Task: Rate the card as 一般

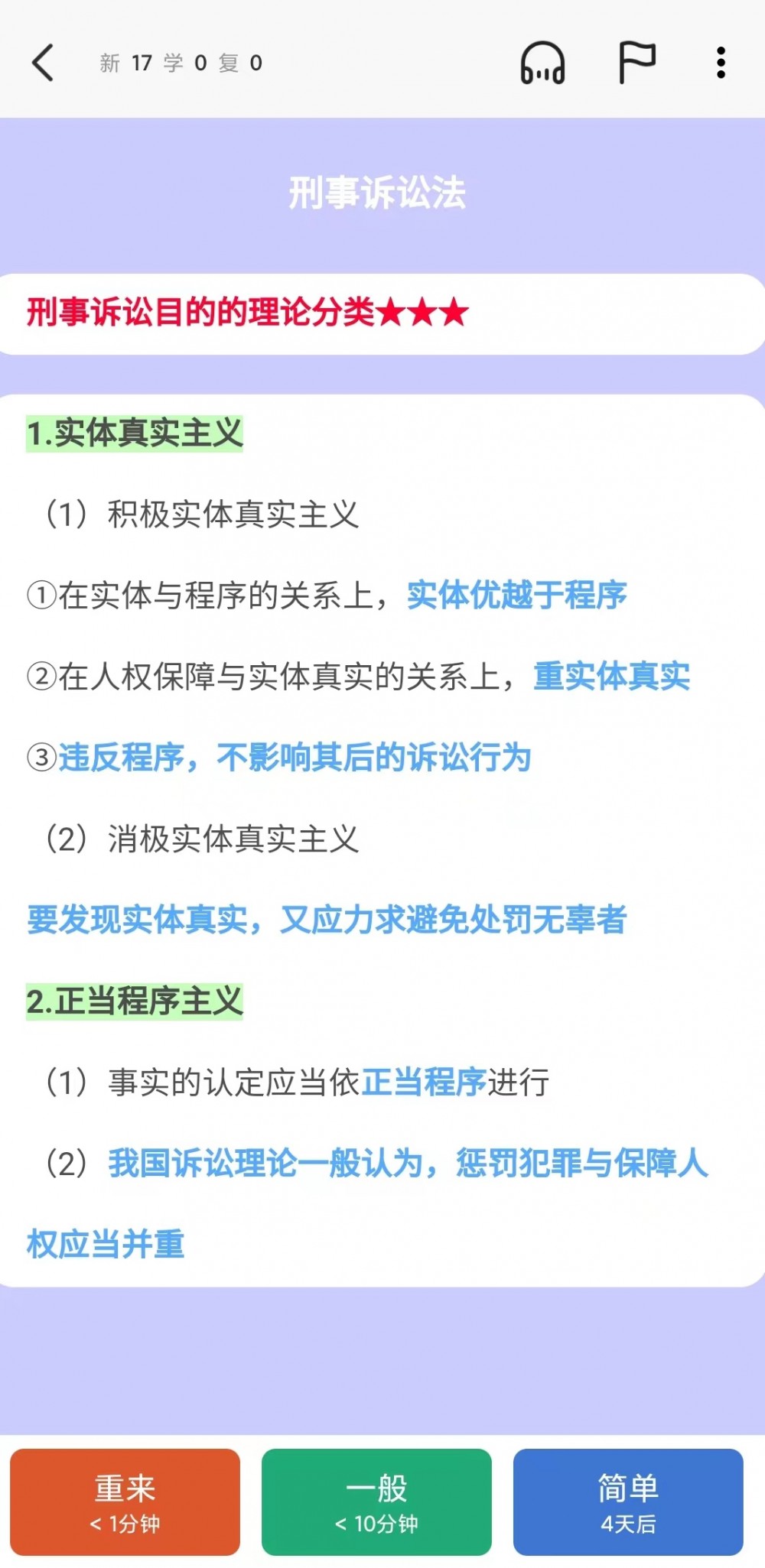Action: (x=376, y=1501)
